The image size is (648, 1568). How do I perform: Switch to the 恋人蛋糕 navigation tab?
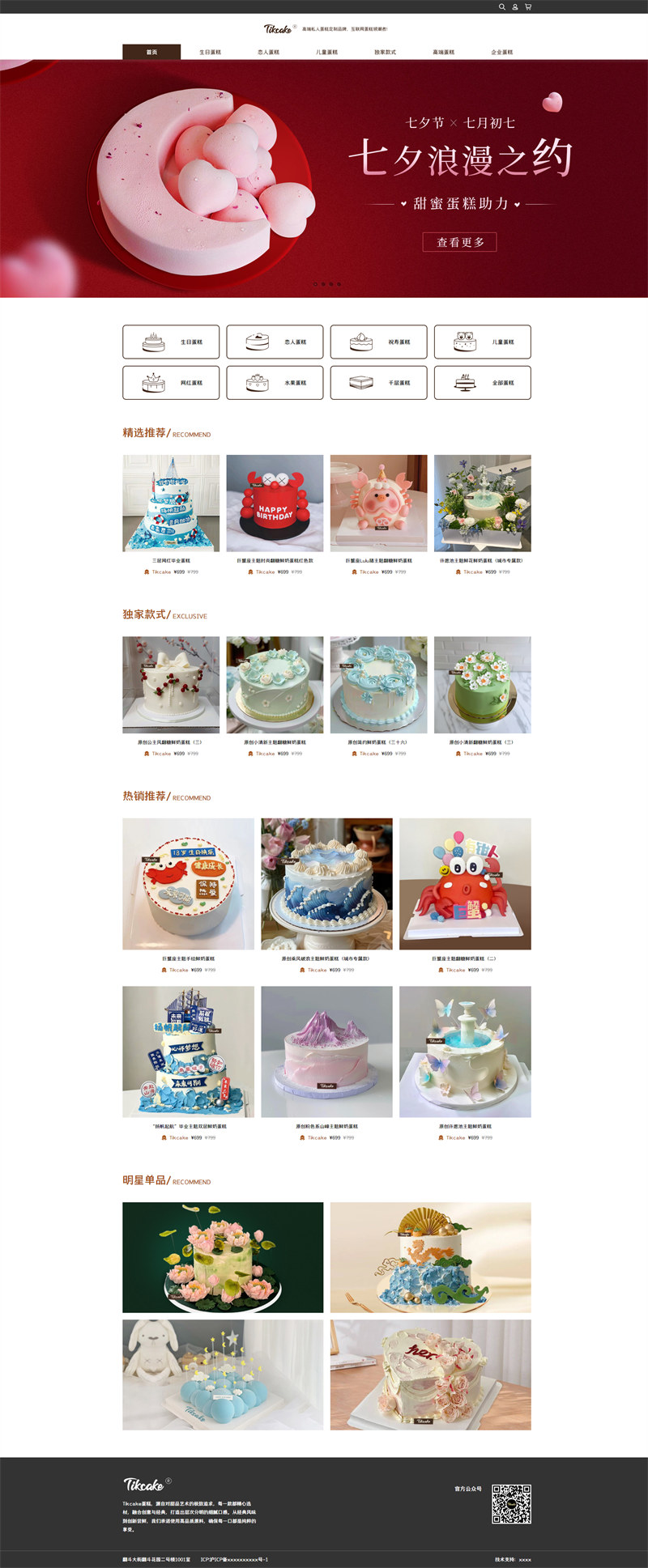(x=268, y=52)
